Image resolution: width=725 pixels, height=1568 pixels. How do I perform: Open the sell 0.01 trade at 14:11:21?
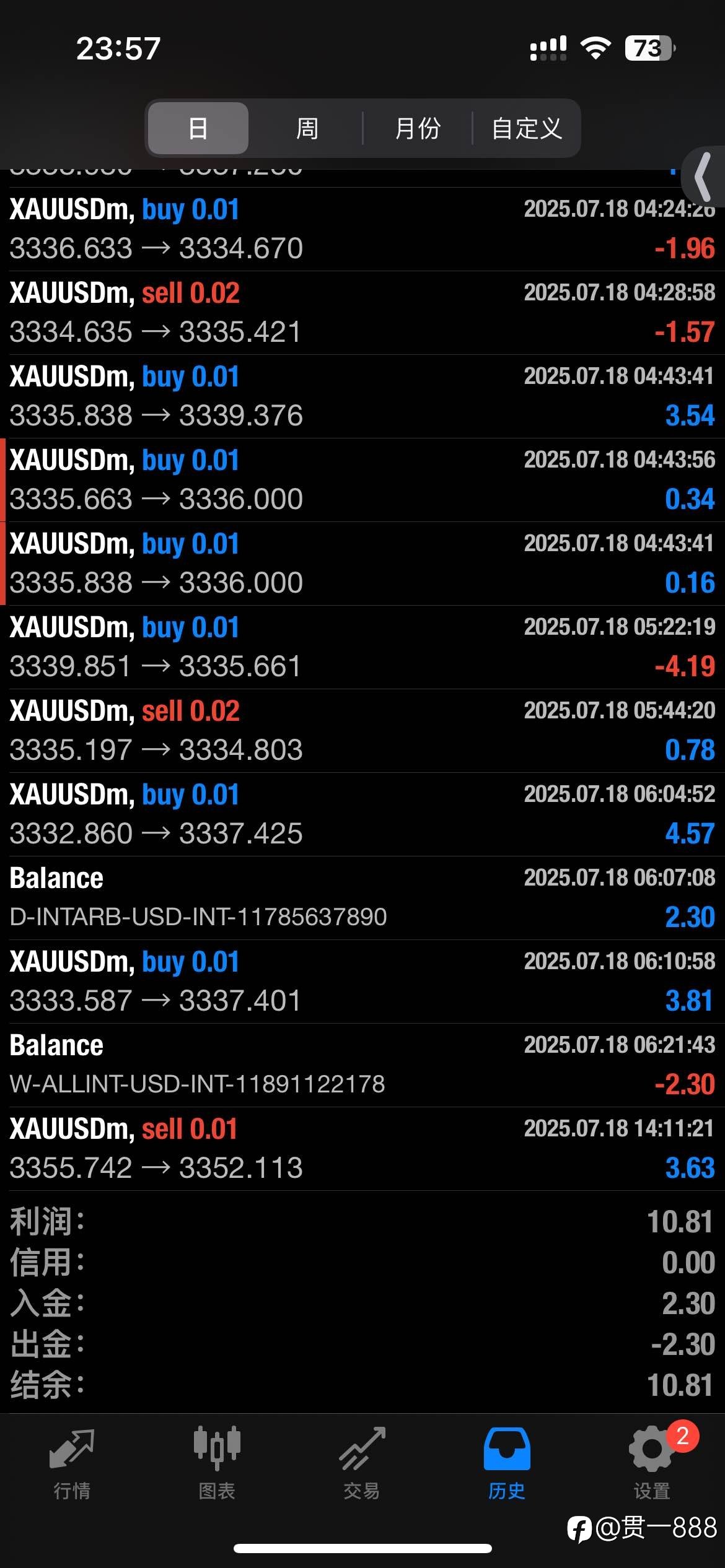[x=362, y=1149]
